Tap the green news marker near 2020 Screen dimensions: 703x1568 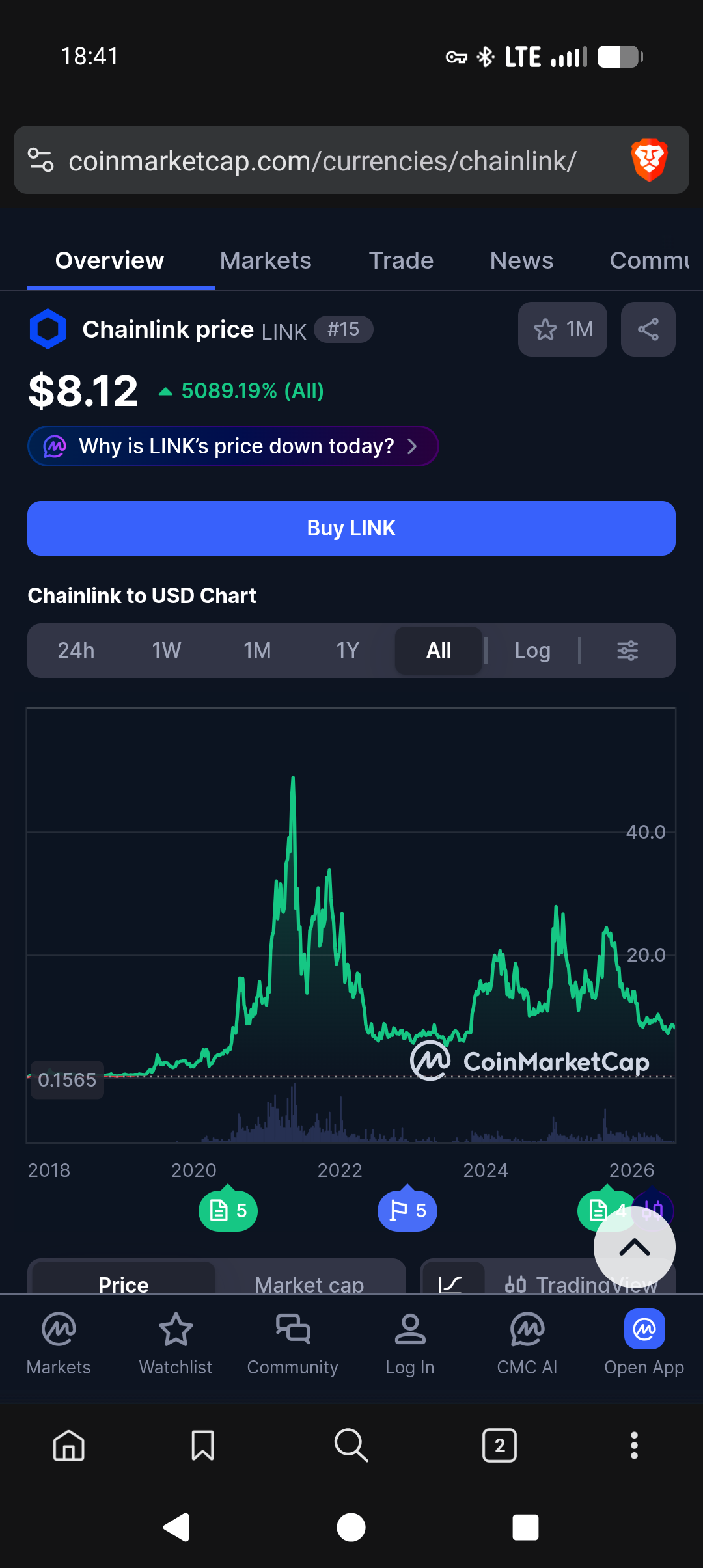coord(228,1210)
